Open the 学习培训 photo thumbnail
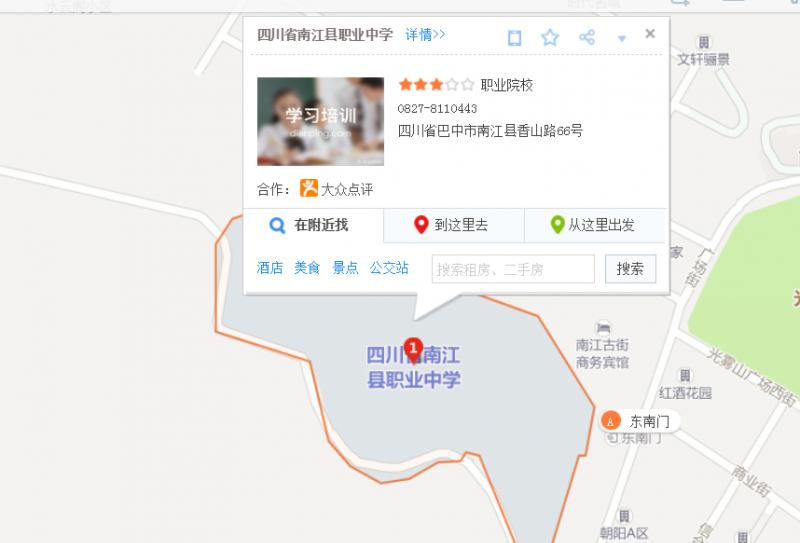 (320, 121)
